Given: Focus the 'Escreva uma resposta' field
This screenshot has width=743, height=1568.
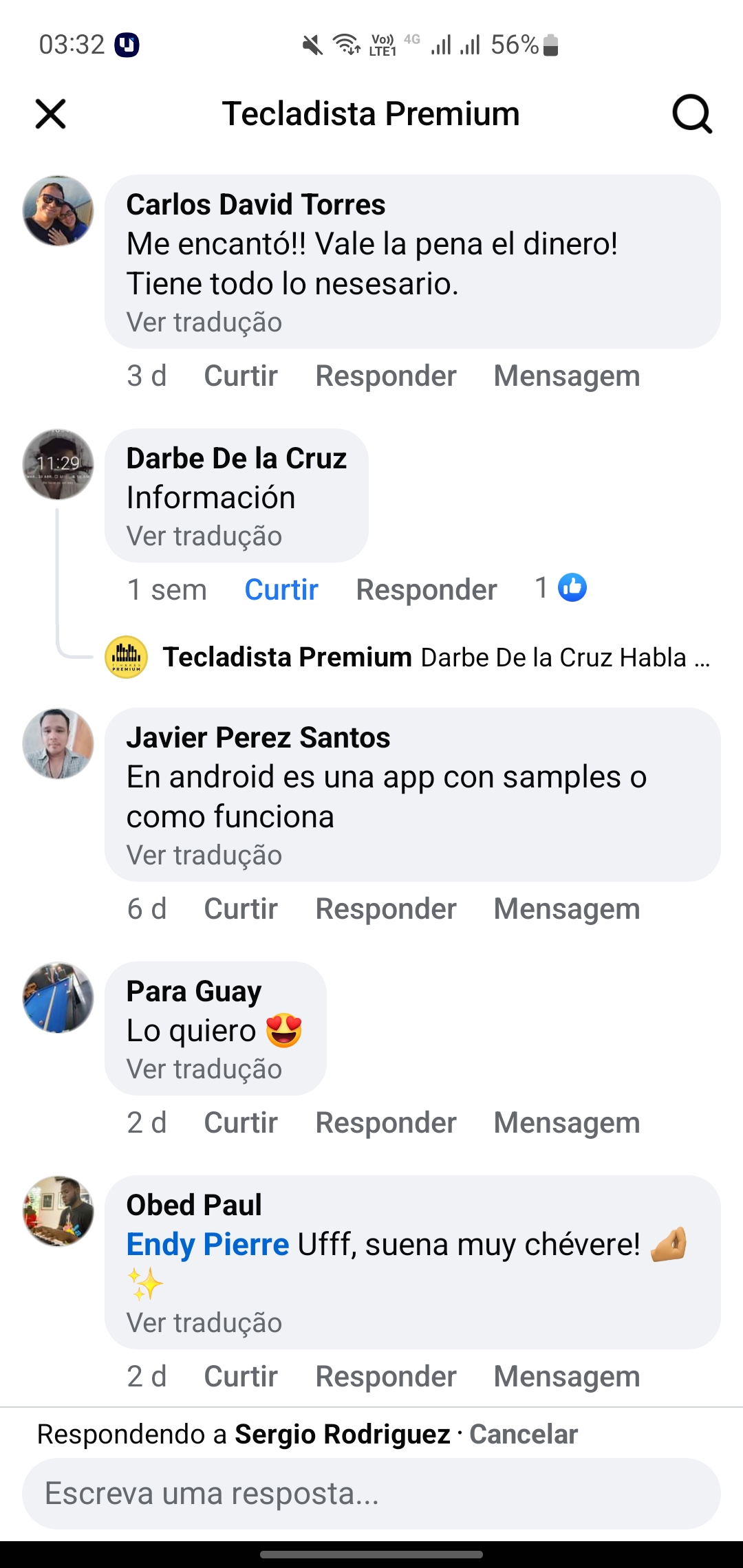Looking at the screenshot, I should [x=371, y=1493].
